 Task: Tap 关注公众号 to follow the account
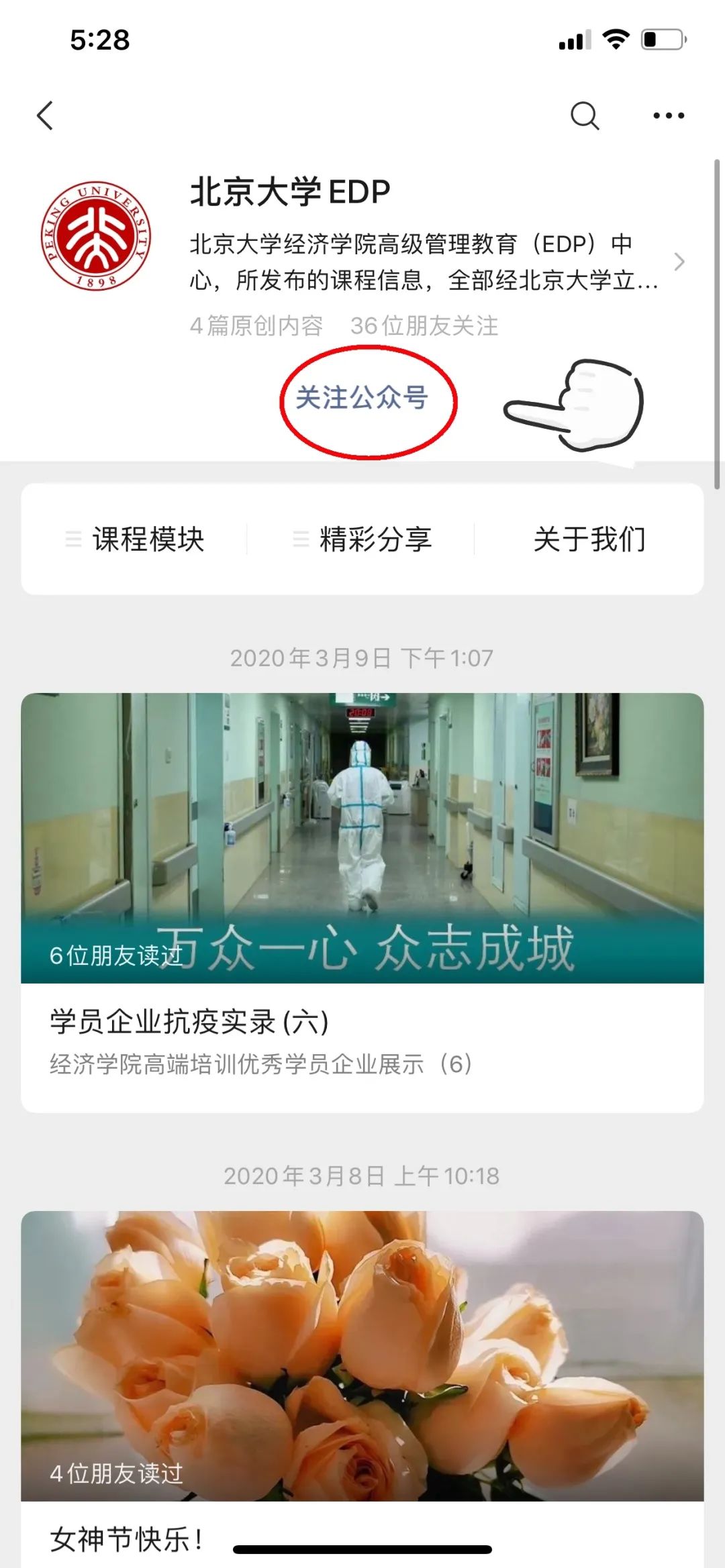pyautogui.click(x=362, y=398)
